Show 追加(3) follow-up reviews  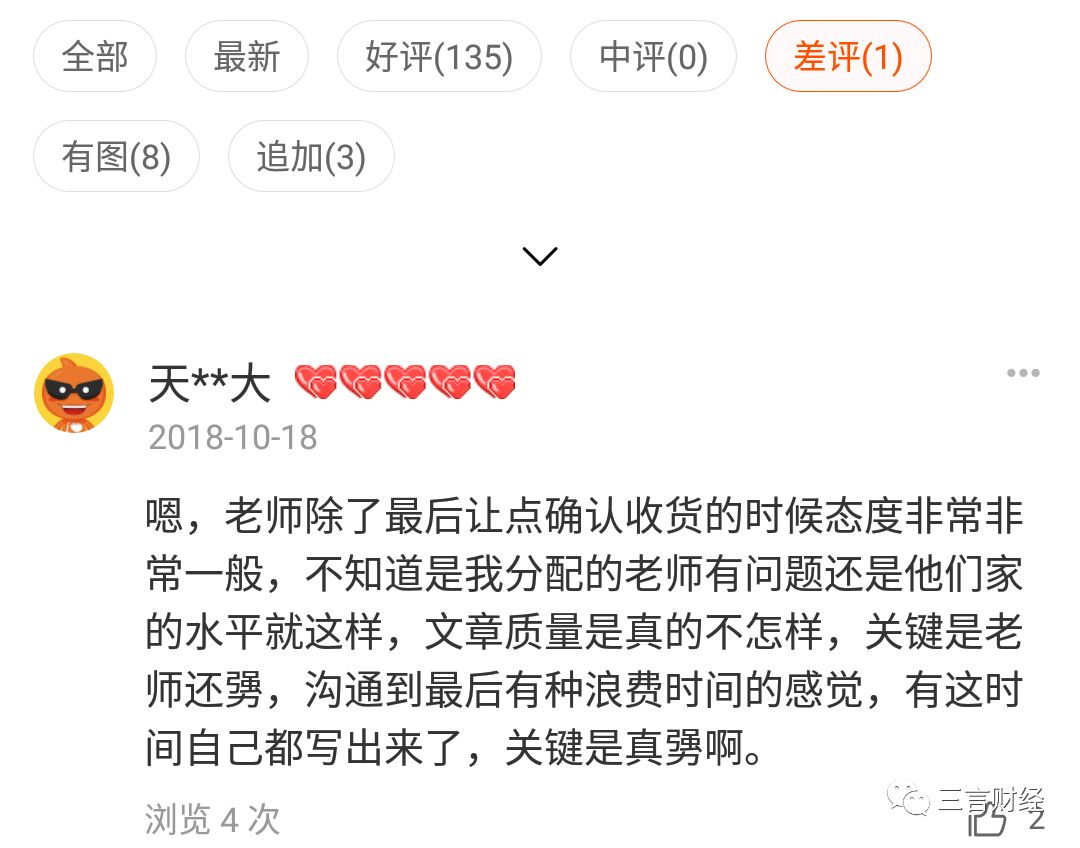[x=311, y=156]
